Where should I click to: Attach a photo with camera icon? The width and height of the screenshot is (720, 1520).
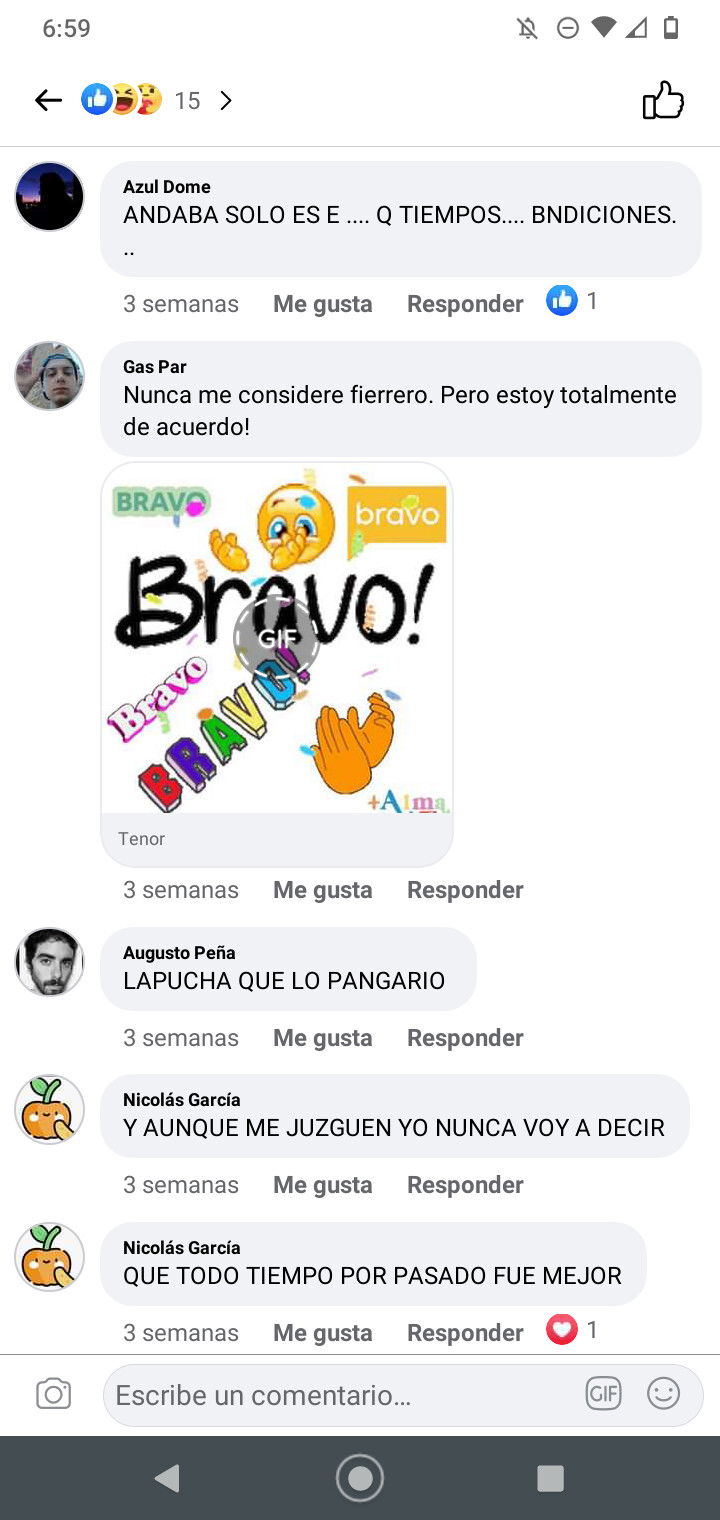53,1394
